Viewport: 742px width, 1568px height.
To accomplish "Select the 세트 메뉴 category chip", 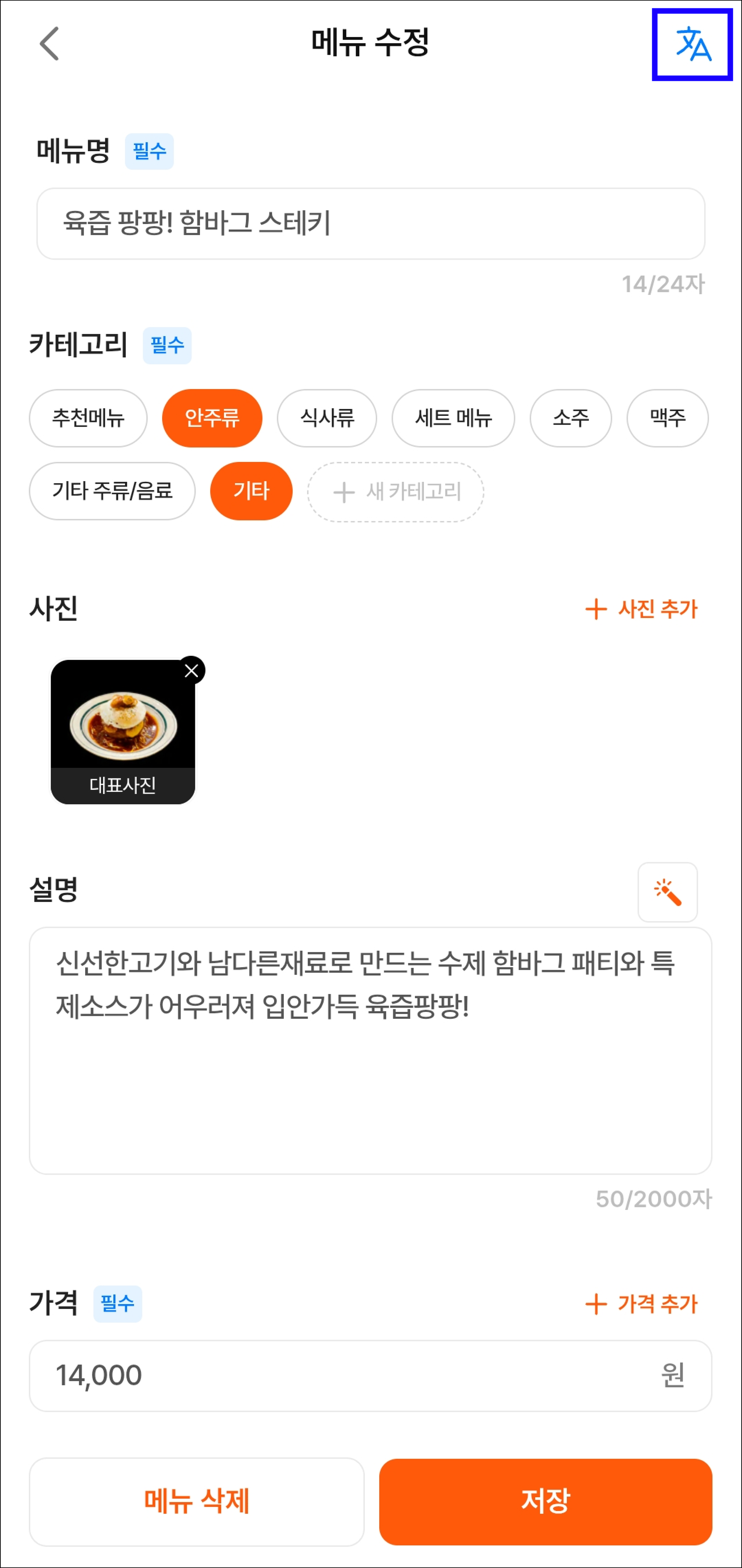I will pos(453,418).
